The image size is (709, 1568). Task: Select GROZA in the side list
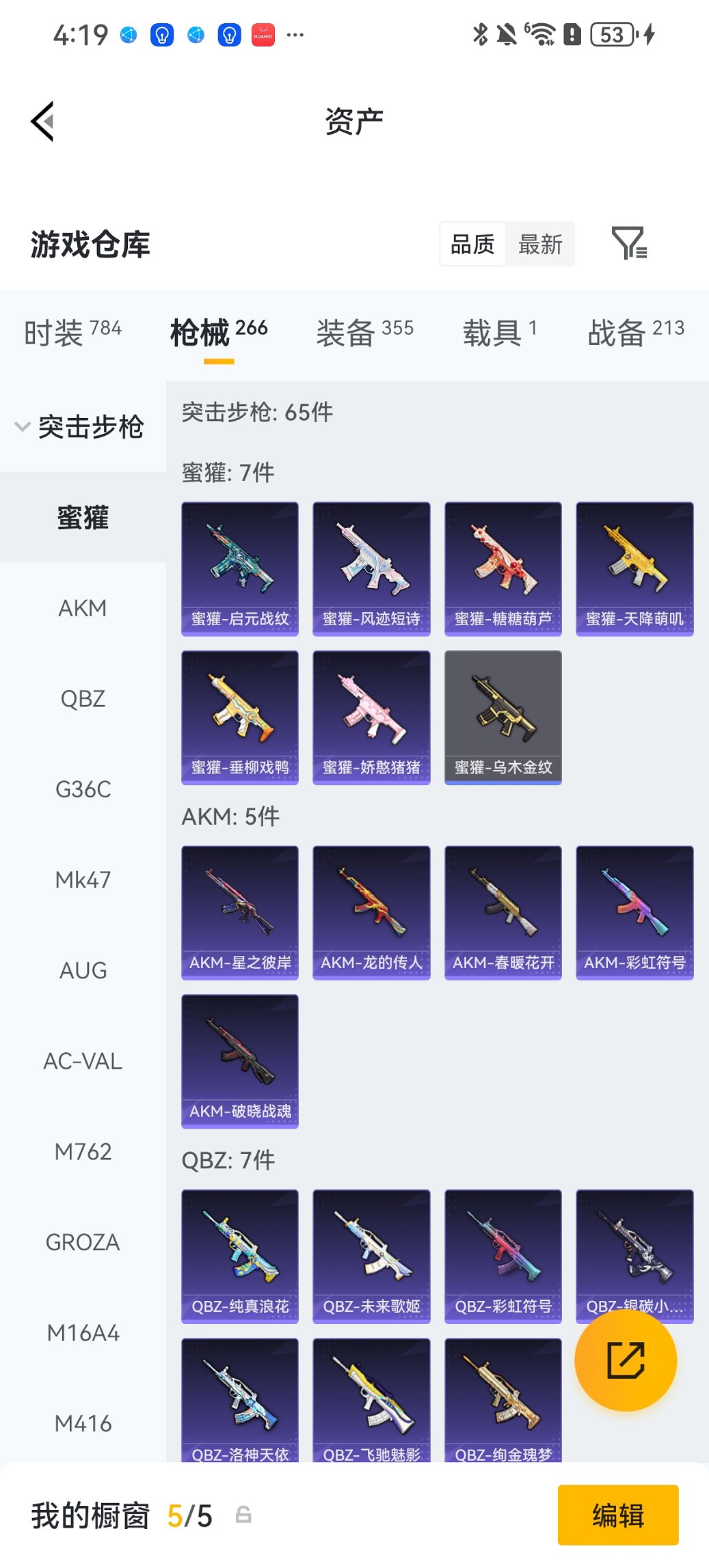(x=83, y=1242)
